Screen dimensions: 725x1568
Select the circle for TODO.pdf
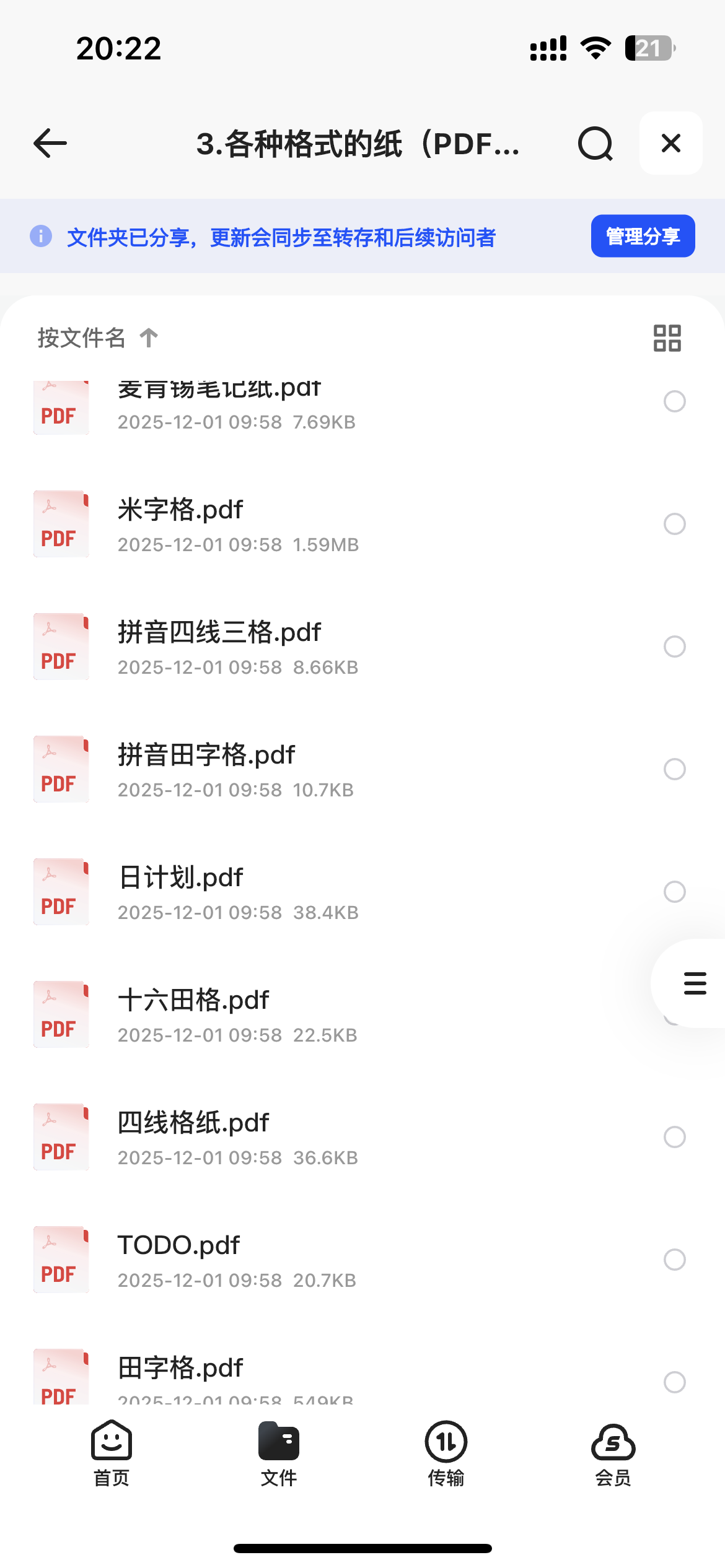pyautogui.click(x=674, y=1260)
